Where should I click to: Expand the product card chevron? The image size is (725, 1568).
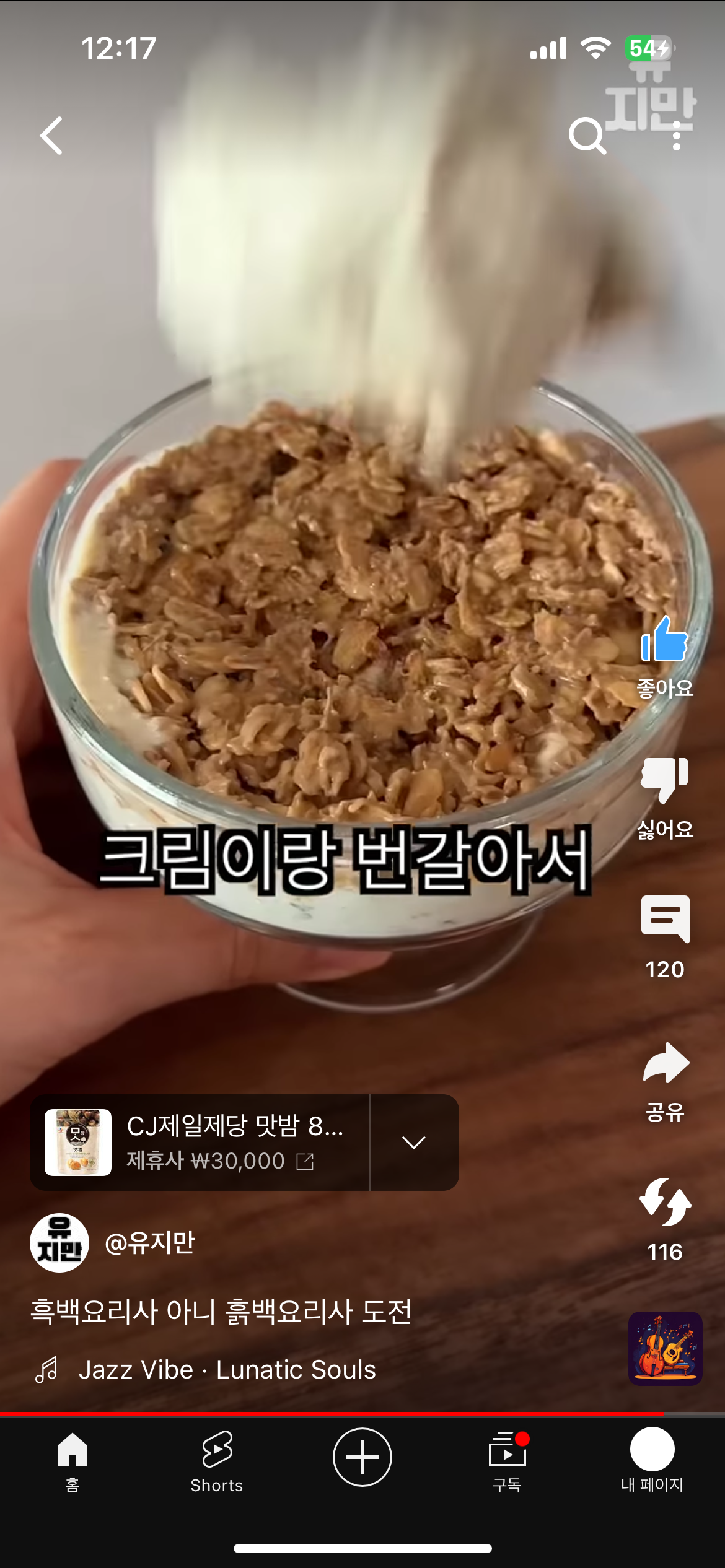pos(413,1143)
